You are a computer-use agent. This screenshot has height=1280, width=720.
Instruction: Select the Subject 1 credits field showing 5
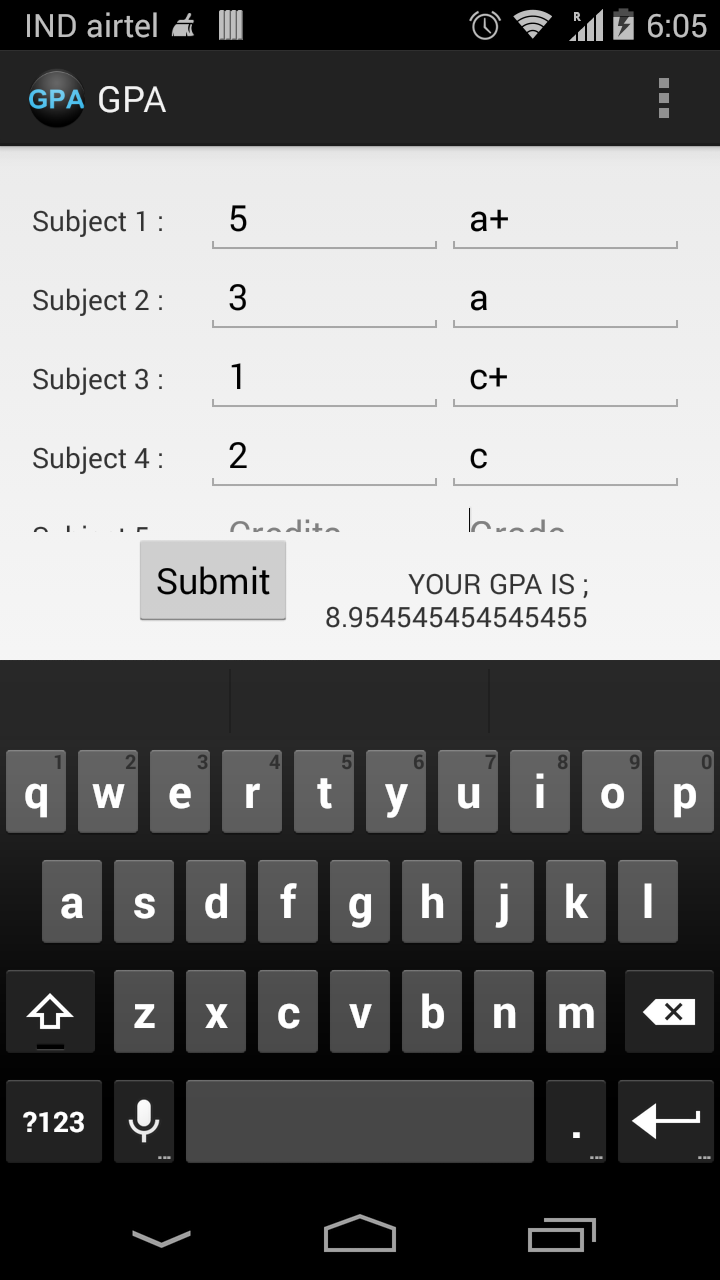coord(322,222)
